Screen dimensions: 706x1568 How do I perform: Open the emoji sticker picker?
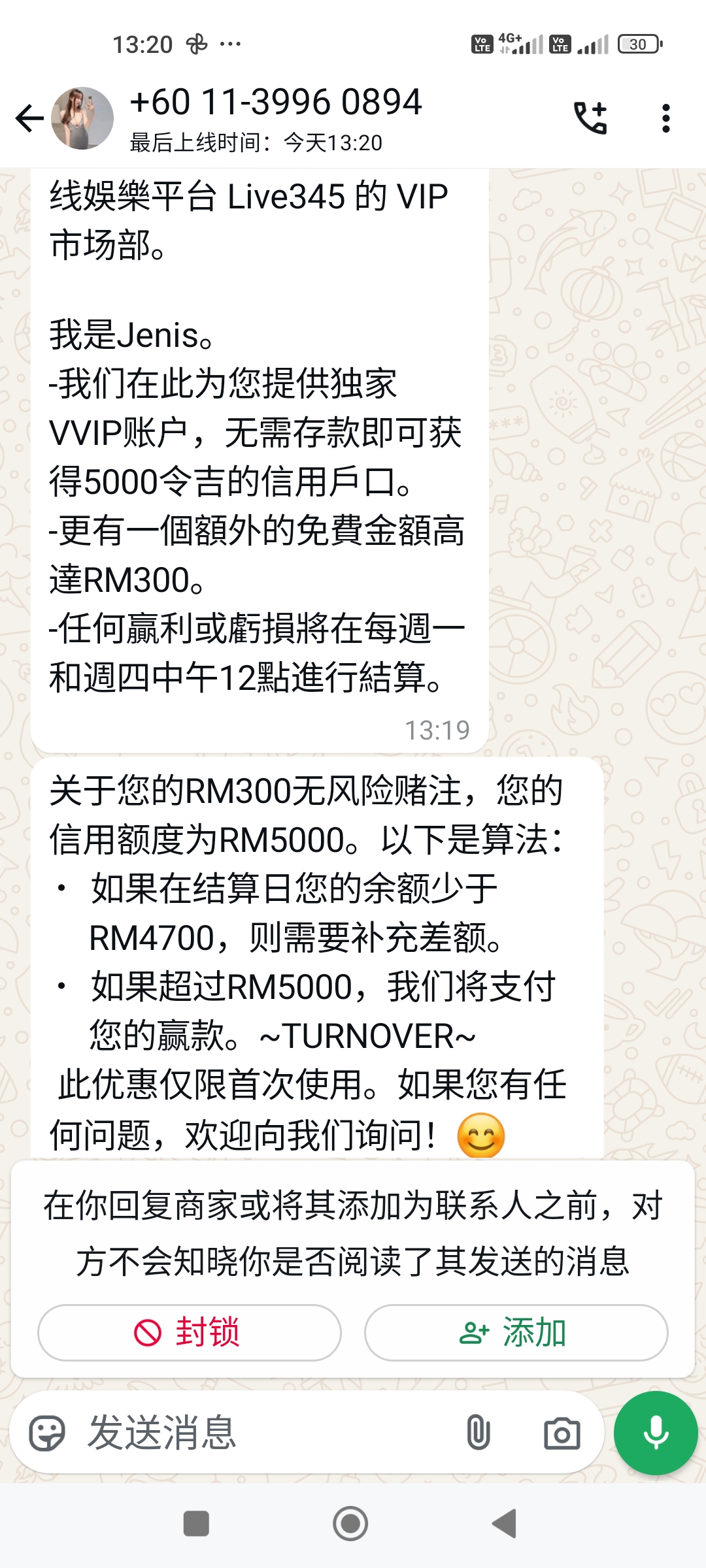[x=47, y=1433]
